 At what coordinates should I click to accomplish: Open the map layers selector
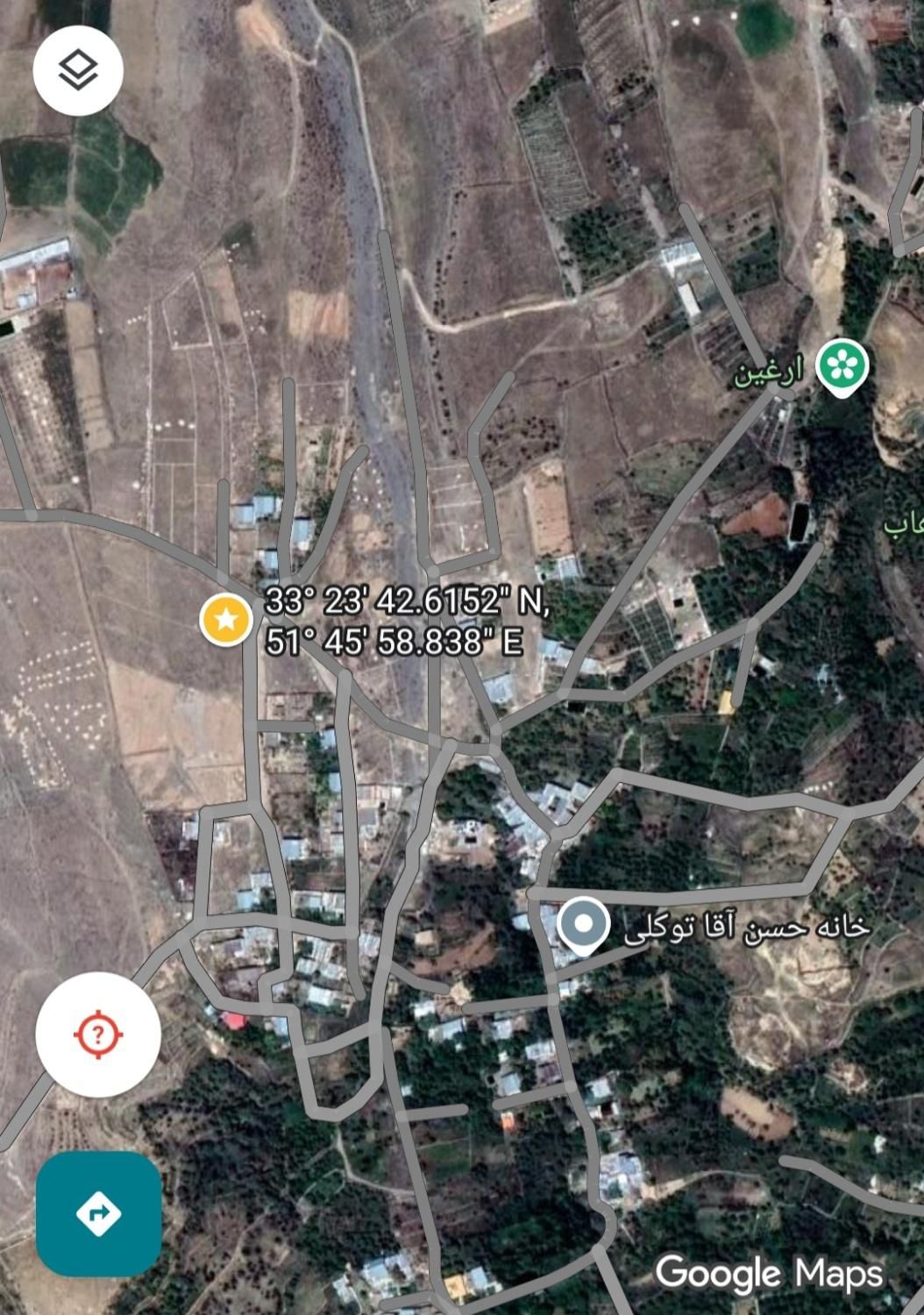(x=78, y=70)
